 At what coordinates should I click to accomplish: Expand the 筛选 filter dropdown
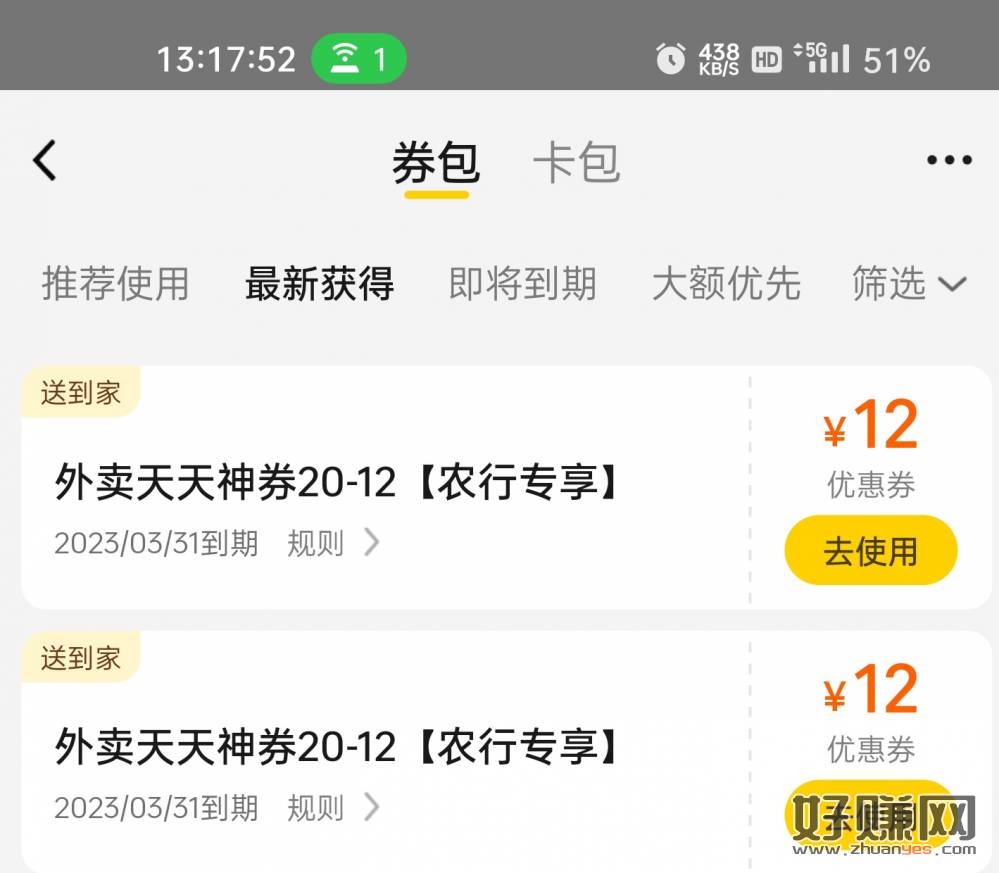[908, 284]
